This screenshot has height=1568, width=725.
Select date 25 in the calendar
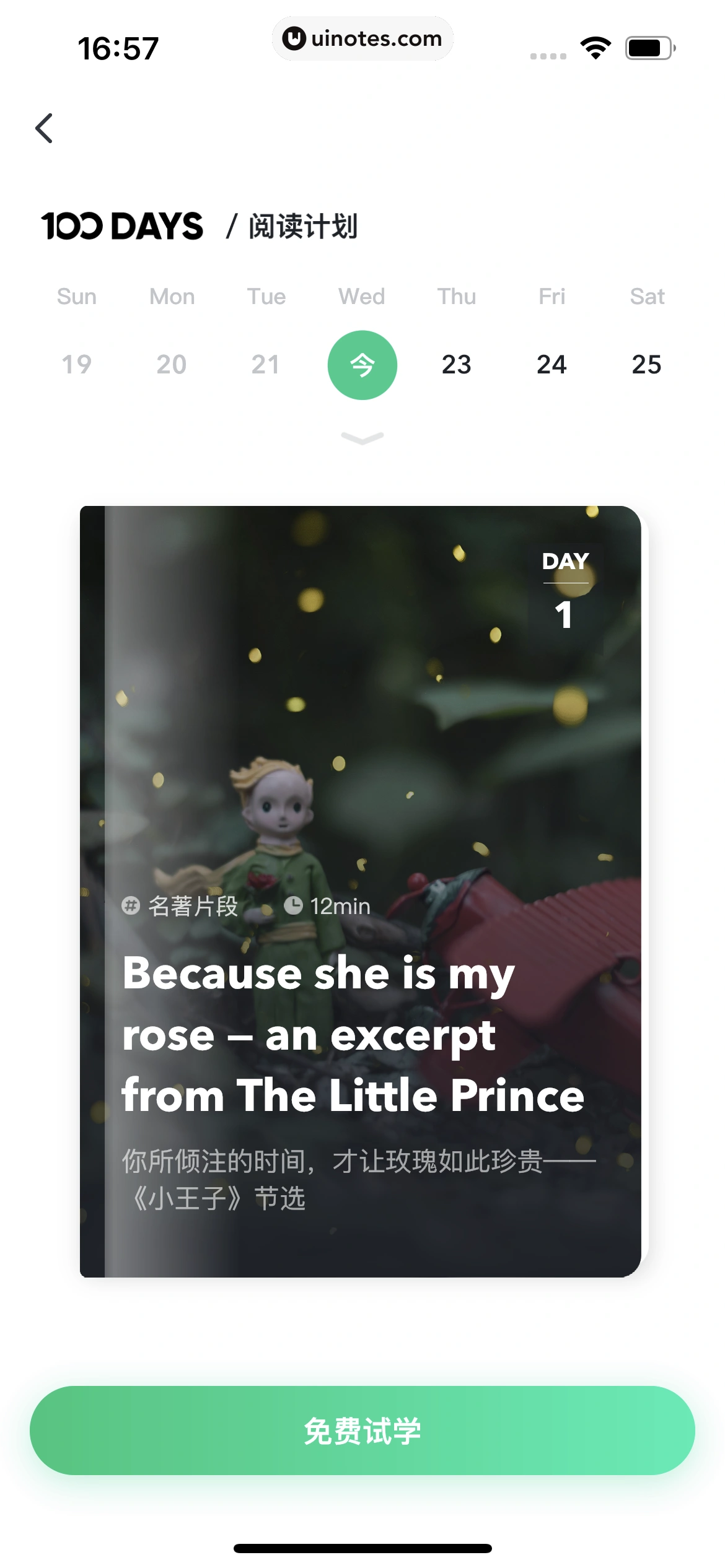(x=646, y=365)
